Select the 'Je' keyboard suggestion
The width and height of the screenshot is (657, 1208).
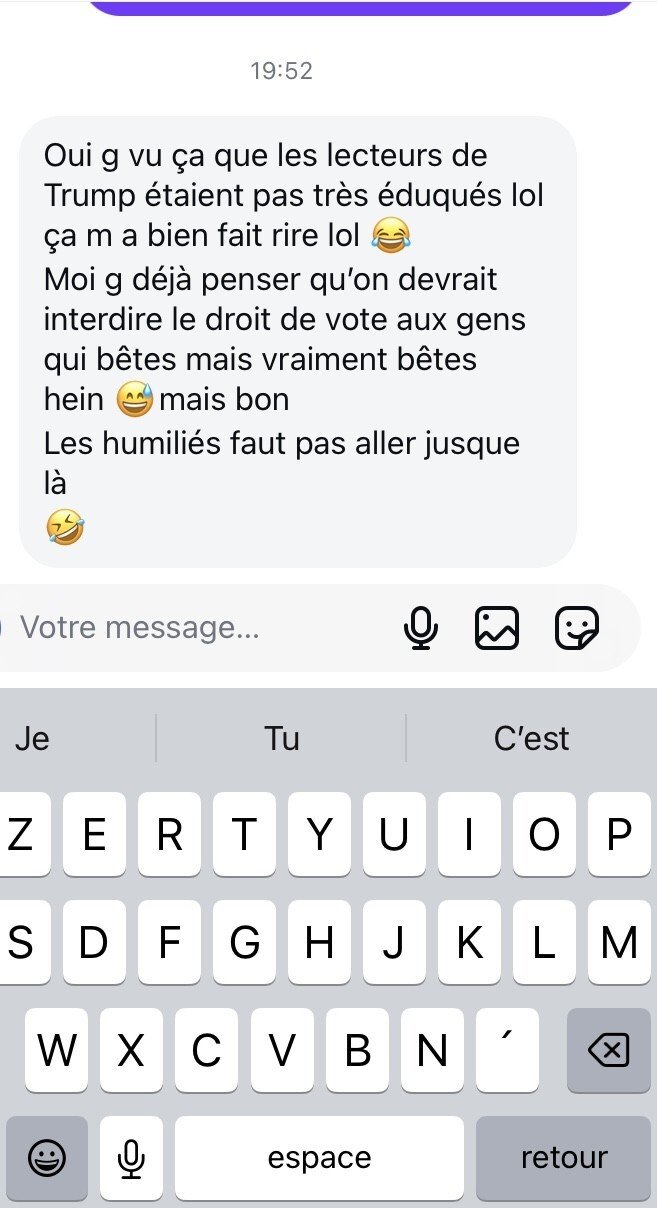coord(33,738)
